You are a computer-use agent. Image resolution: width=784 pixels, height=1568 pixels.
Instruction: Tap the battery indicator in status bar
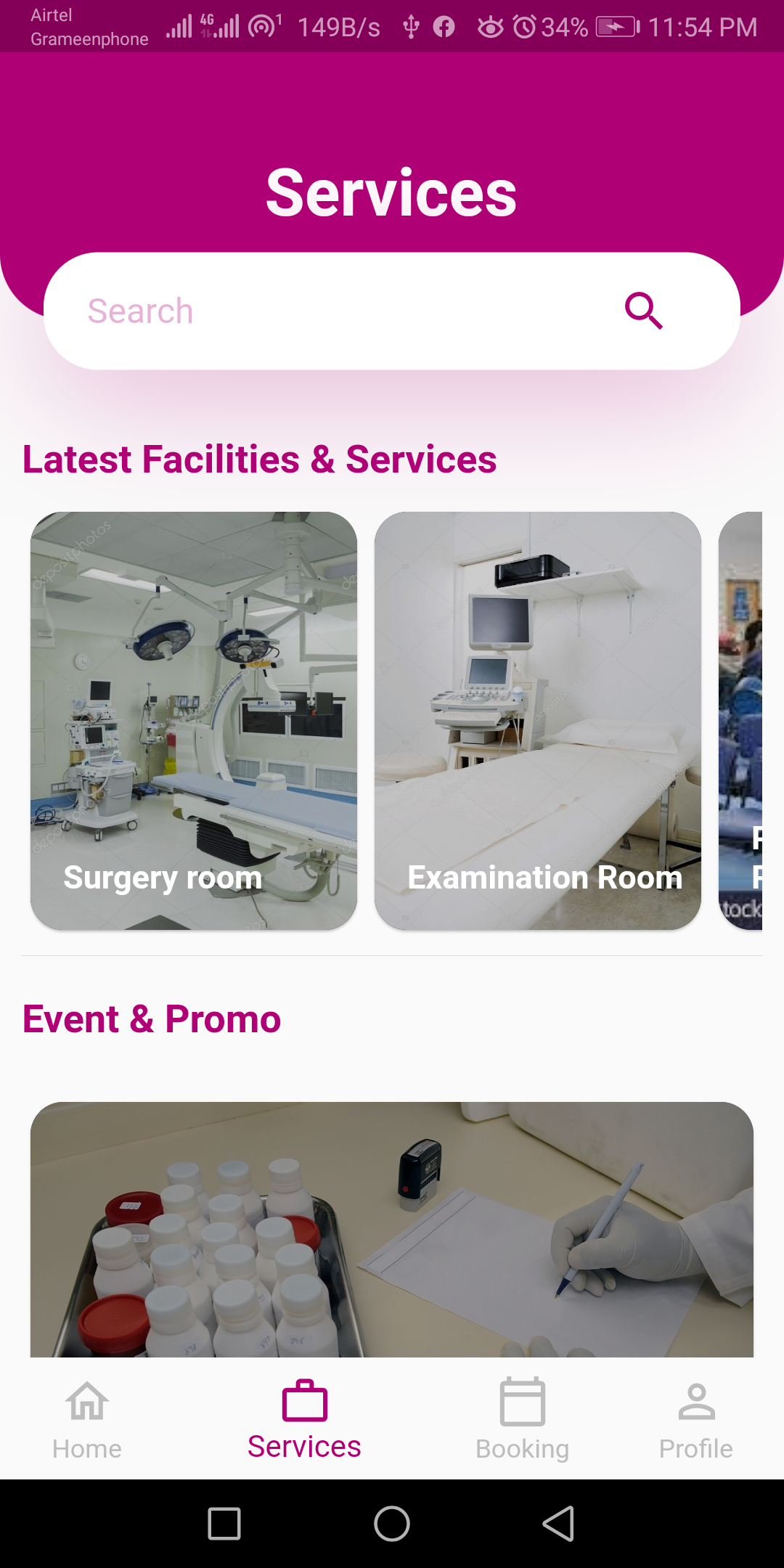614,26
